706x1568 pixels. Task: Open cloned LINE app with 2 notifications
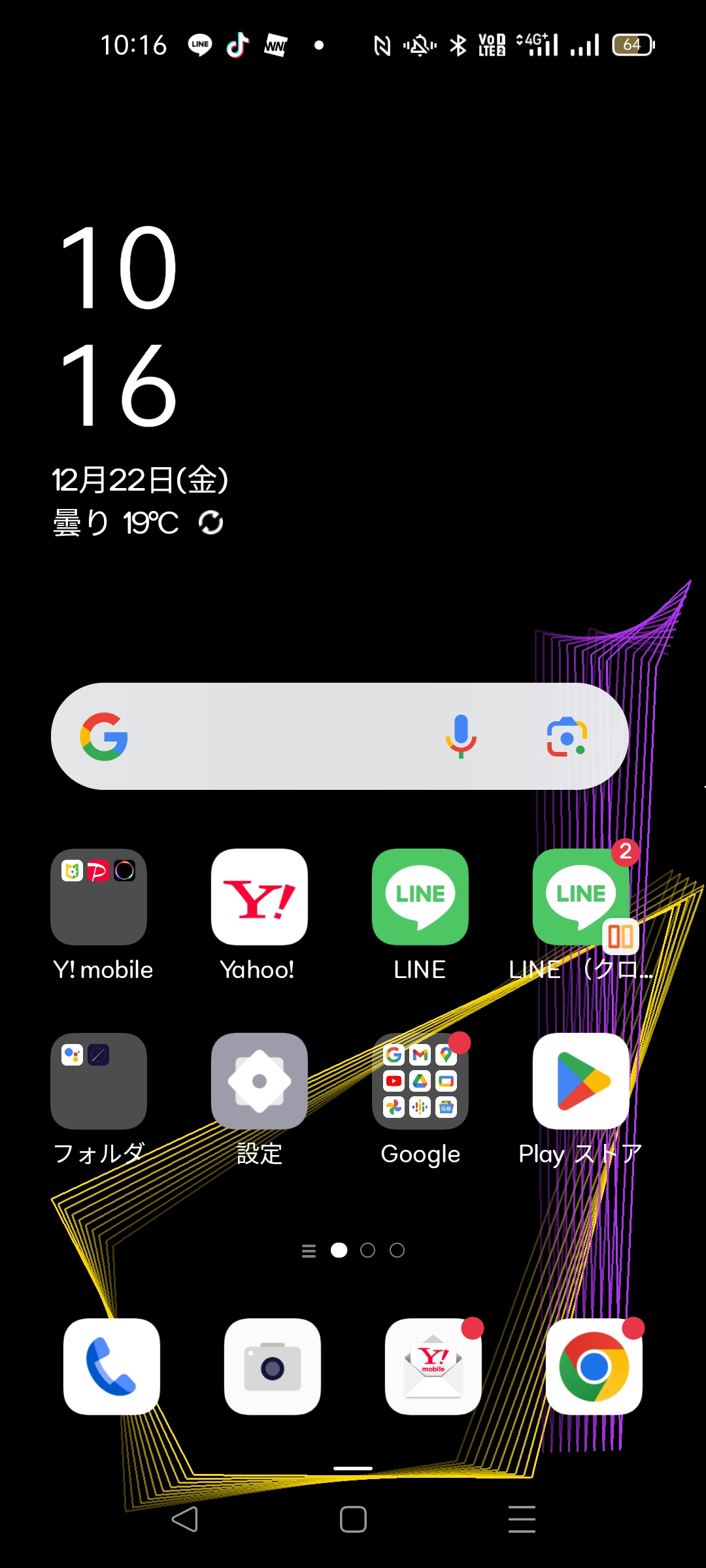581,897
